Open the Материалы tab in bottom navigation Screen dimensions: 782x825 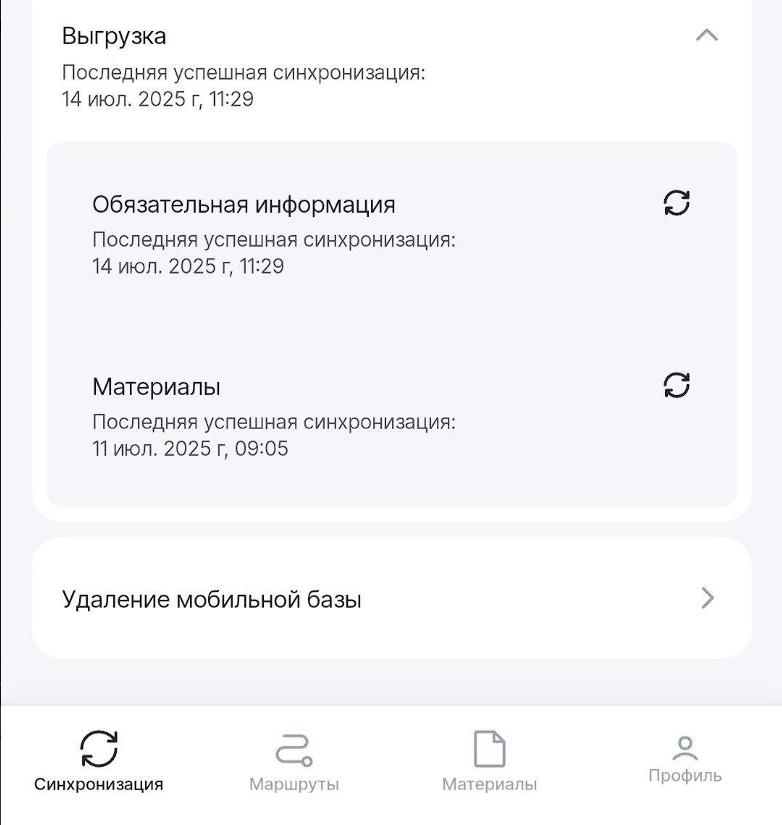489,760
